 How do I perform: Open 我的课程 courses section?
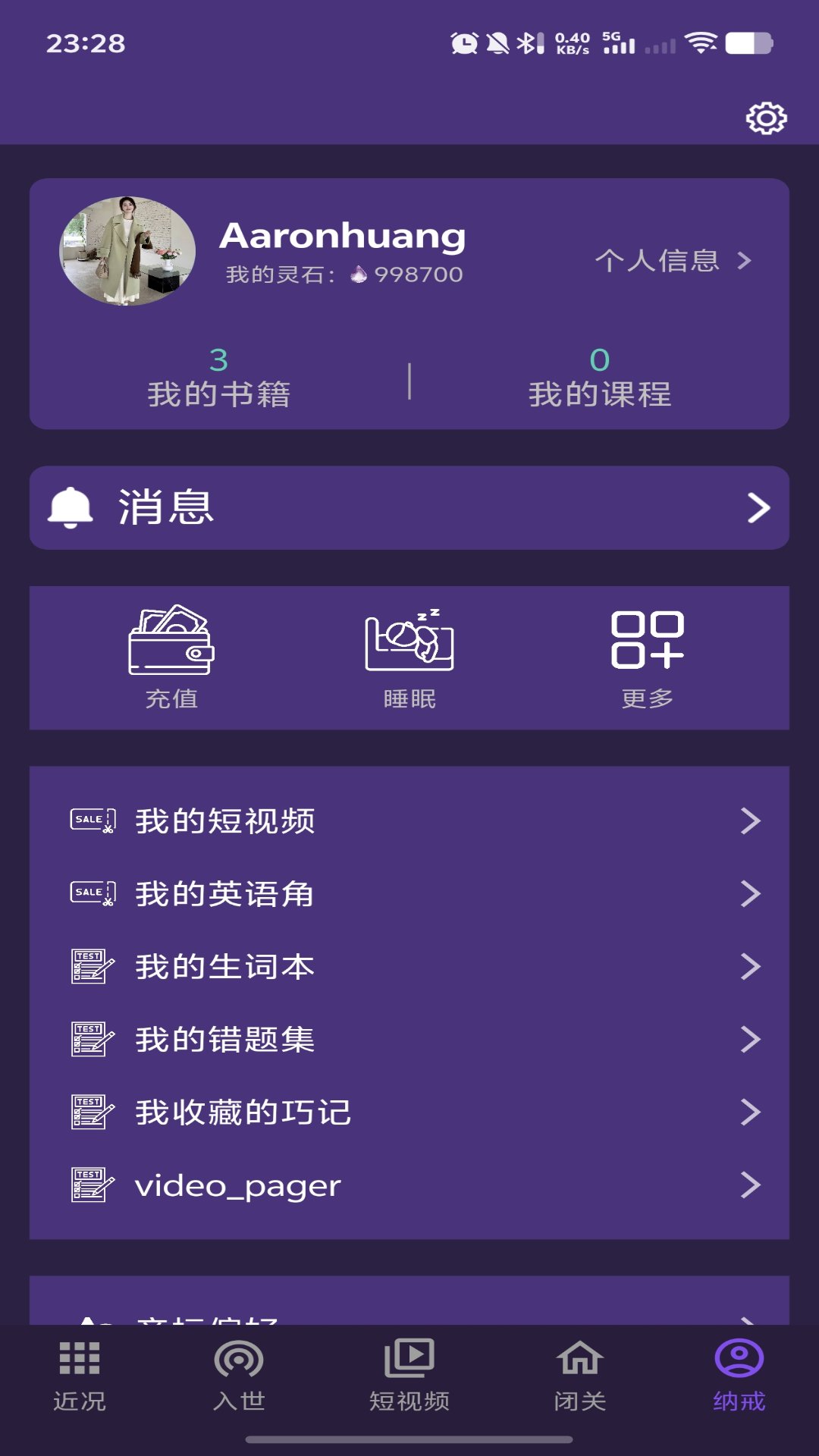point(599,378)
